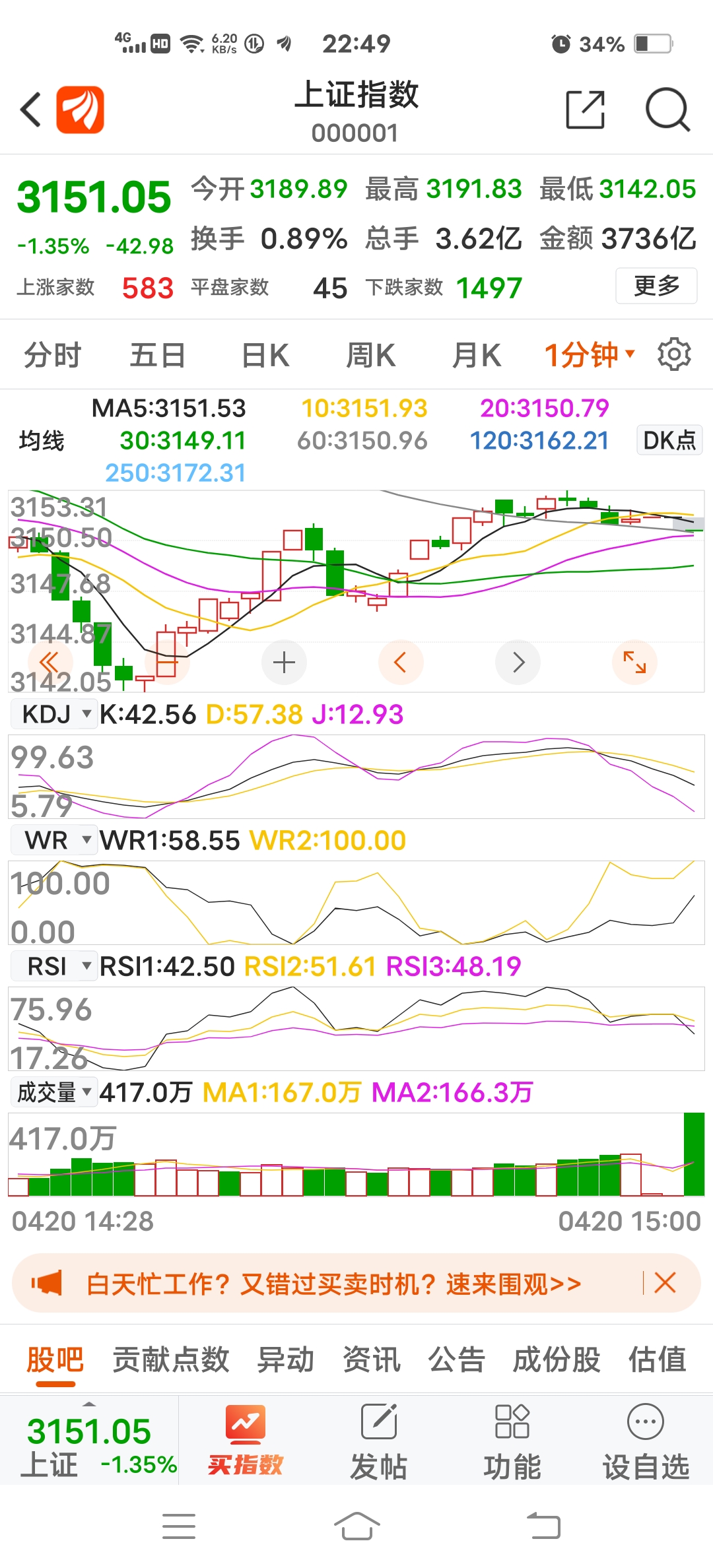Viewport: 713px width, 1568px height.
Task: Switch to the 分时 chart tab
Action: 53,355
